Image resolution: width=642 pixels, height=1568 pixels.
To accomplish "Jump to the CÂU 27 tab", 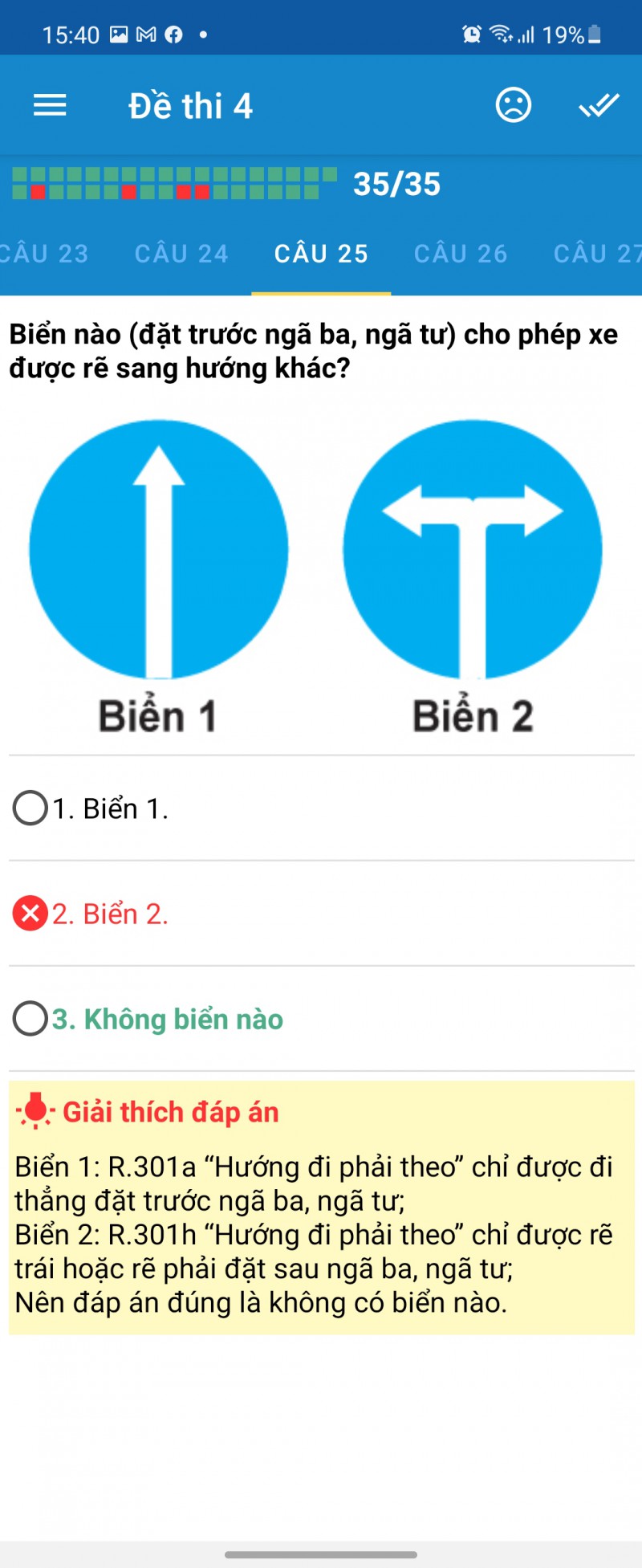I will click(597, 254).
